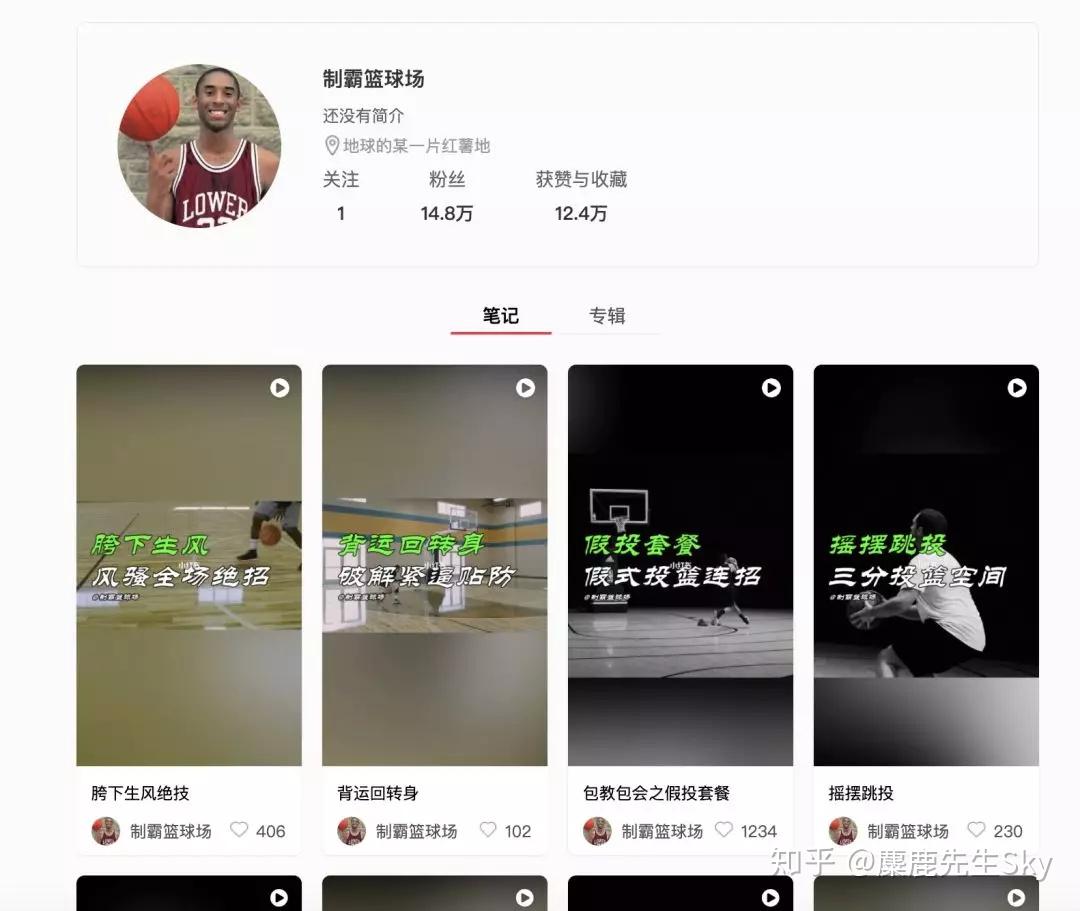Like the 包教包会之假投套餐 note

coord(724,830)
